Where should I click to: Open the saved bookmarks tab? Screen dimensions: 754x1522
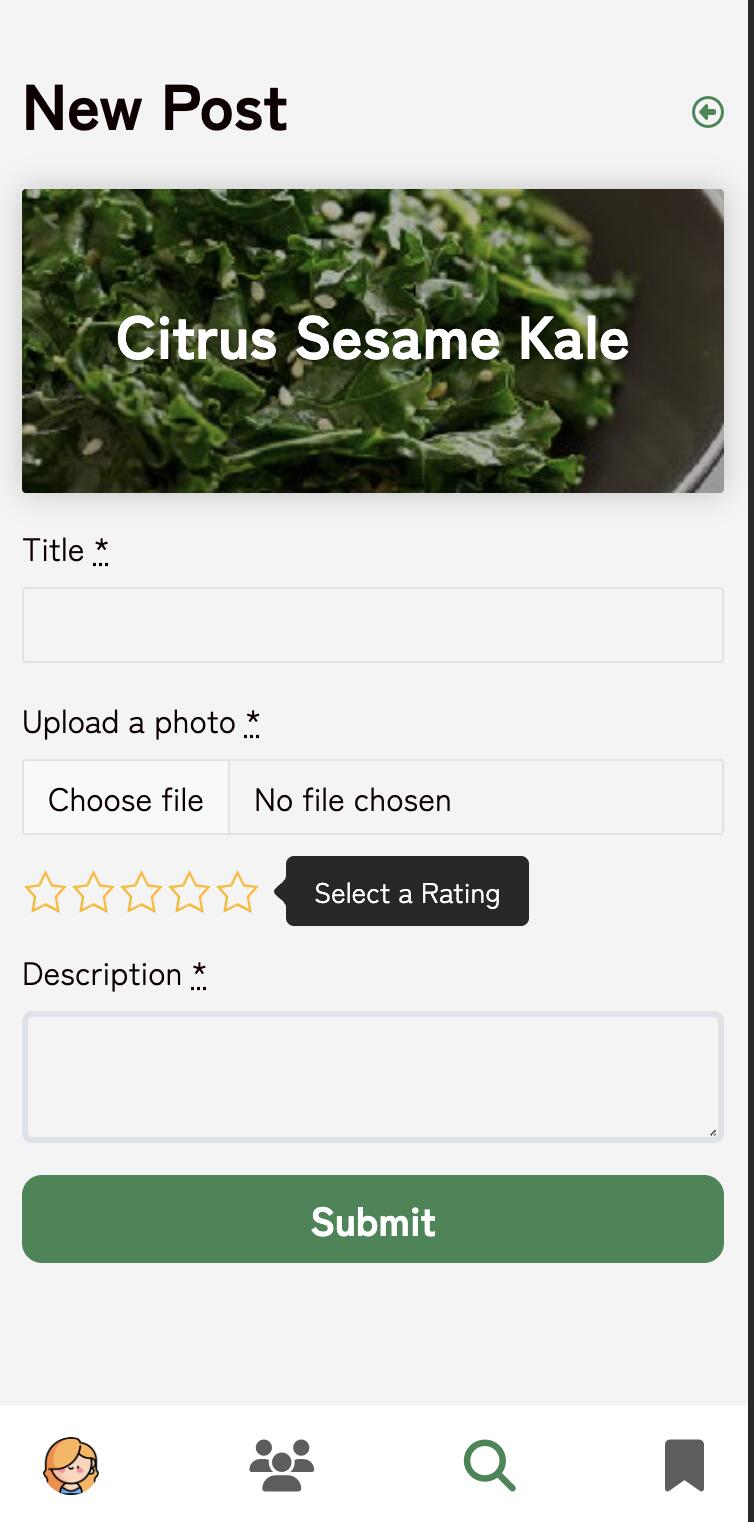coord(684,1465)
